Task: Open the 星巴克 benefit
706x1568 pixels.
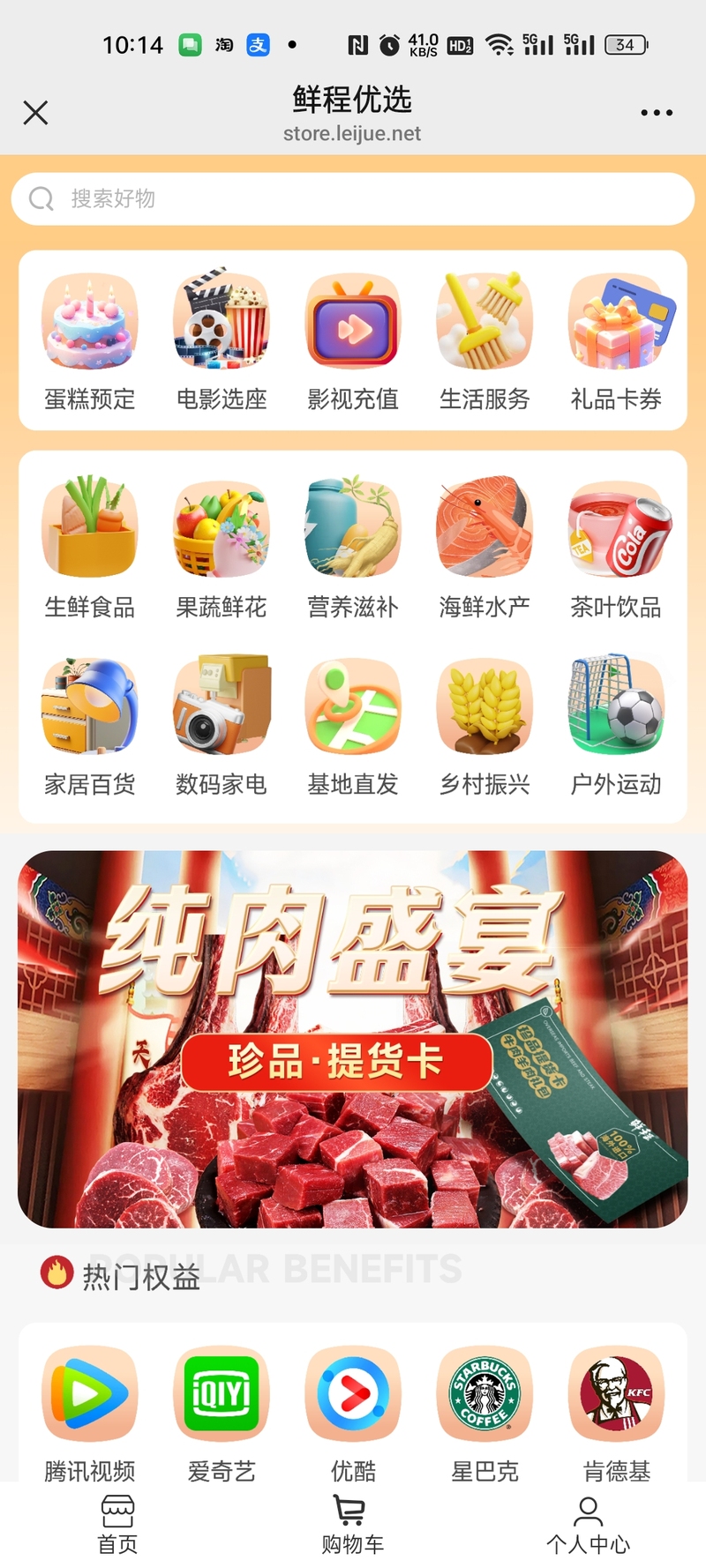Action: [484, 1411]
